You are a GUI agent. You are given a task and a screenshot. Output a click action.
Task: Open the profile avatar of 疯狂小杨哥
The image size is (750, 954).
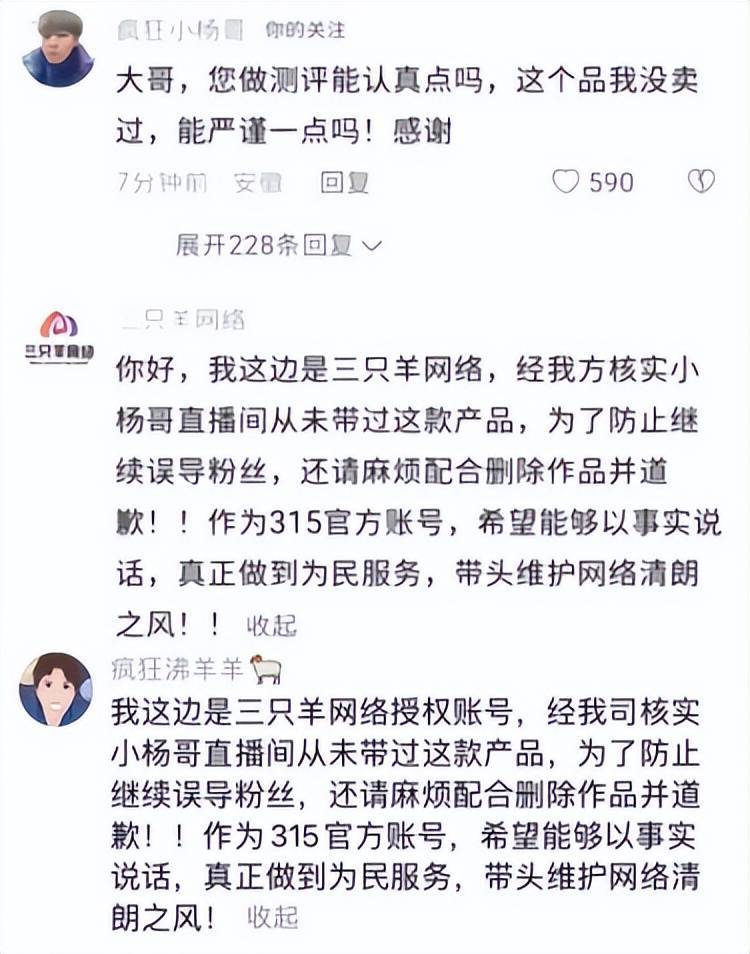click(57, 49)
